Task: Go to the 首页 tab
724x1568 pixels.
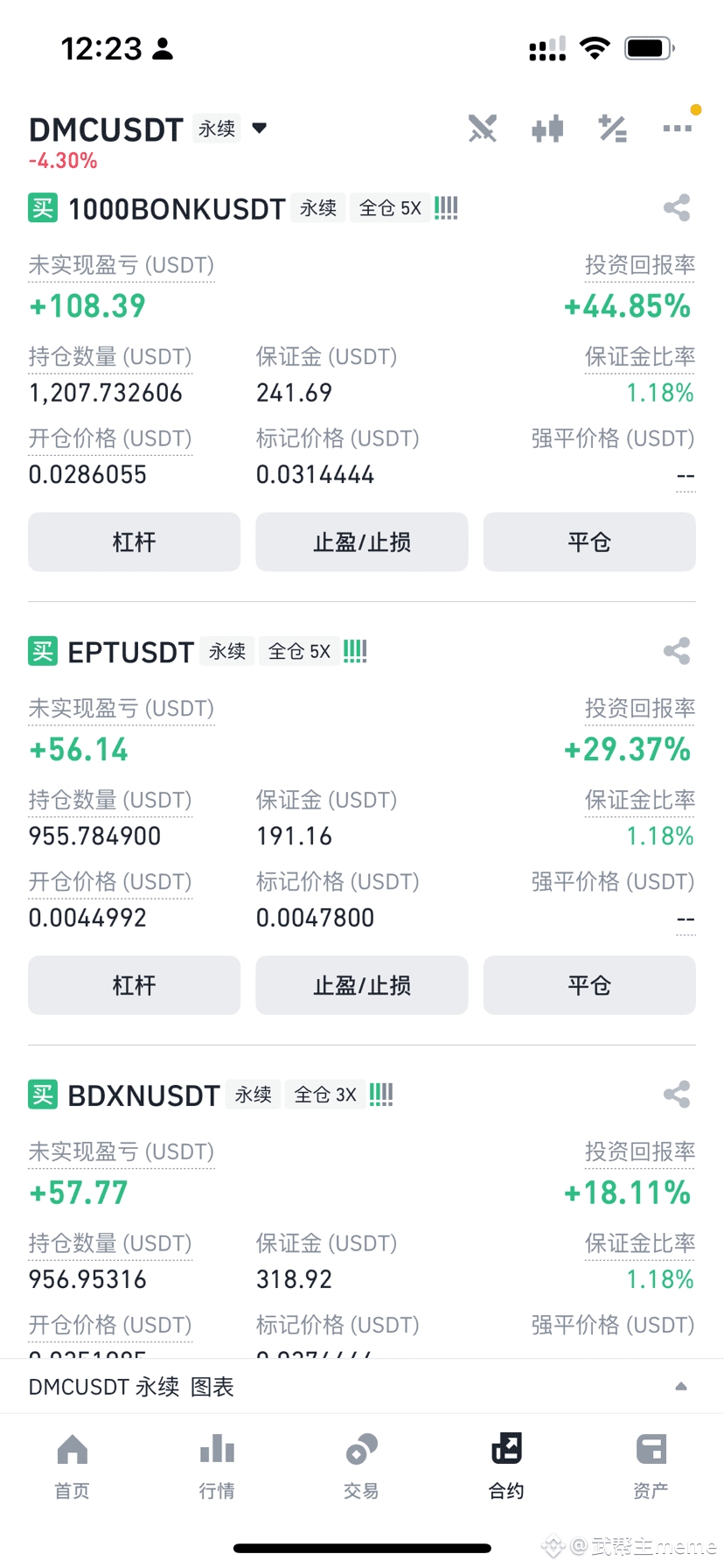Action: (73, 1466)
